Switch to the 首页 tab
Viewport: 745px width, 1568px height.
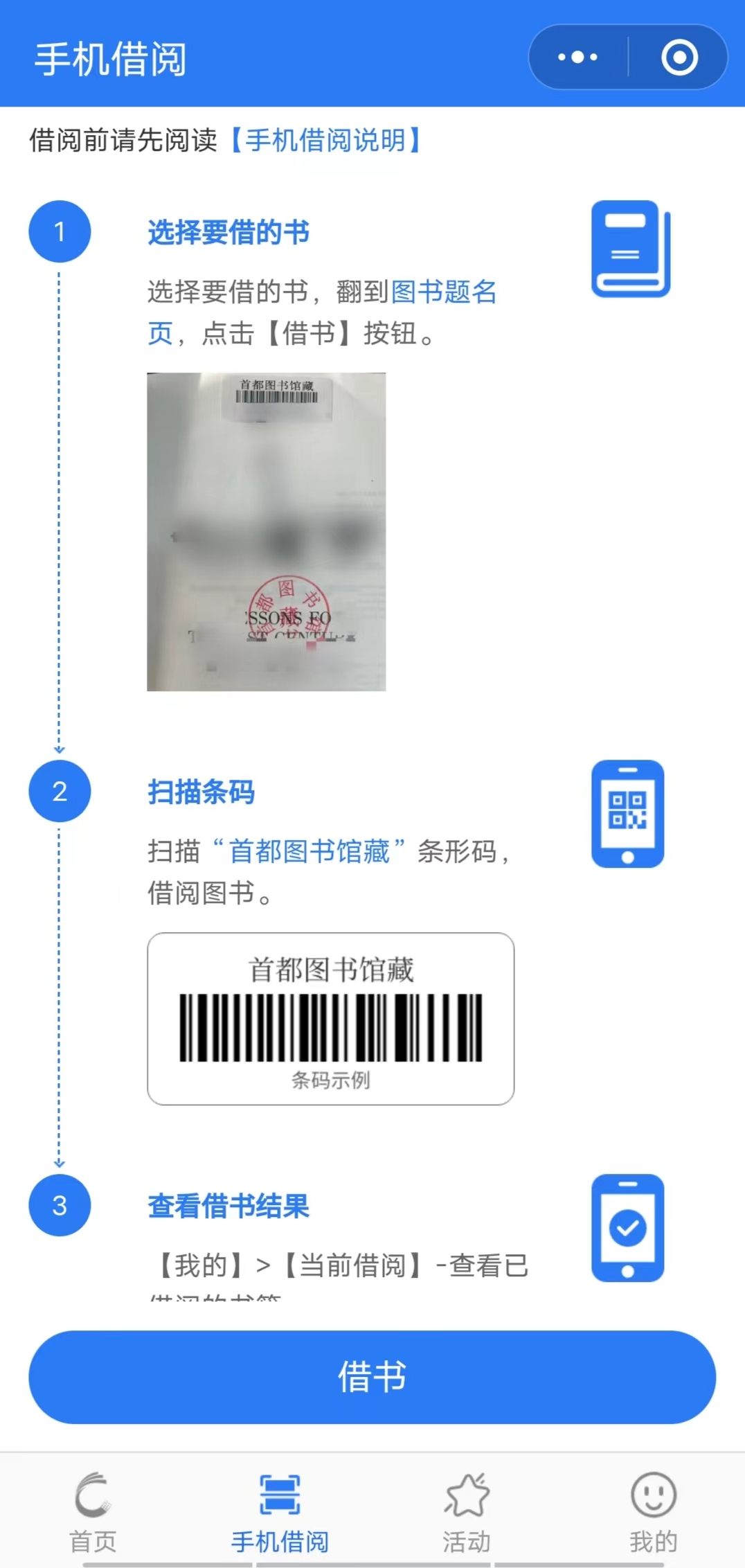tap(93, 1513)
